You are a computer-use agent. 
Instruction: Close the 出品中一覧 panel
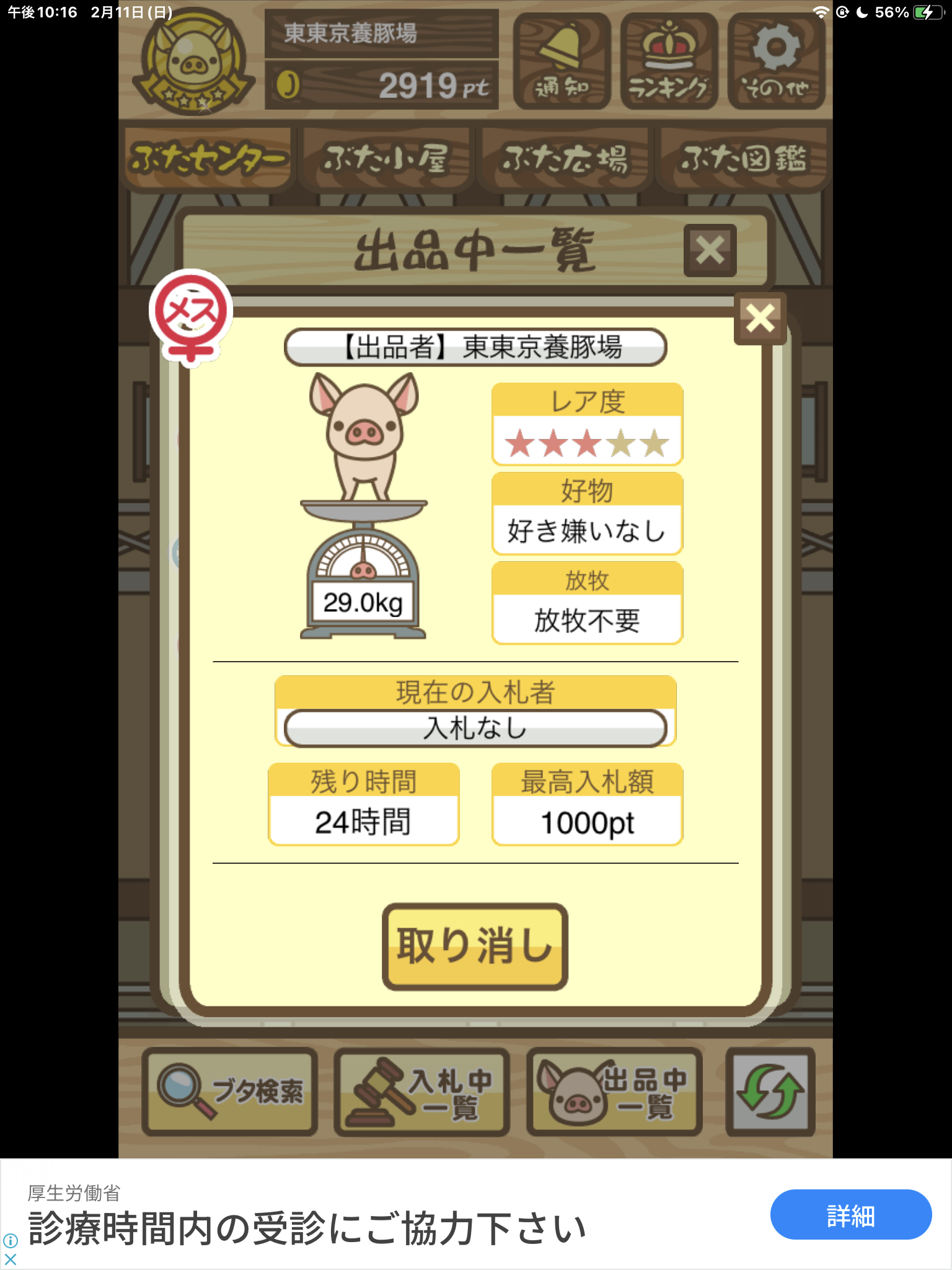710,251
